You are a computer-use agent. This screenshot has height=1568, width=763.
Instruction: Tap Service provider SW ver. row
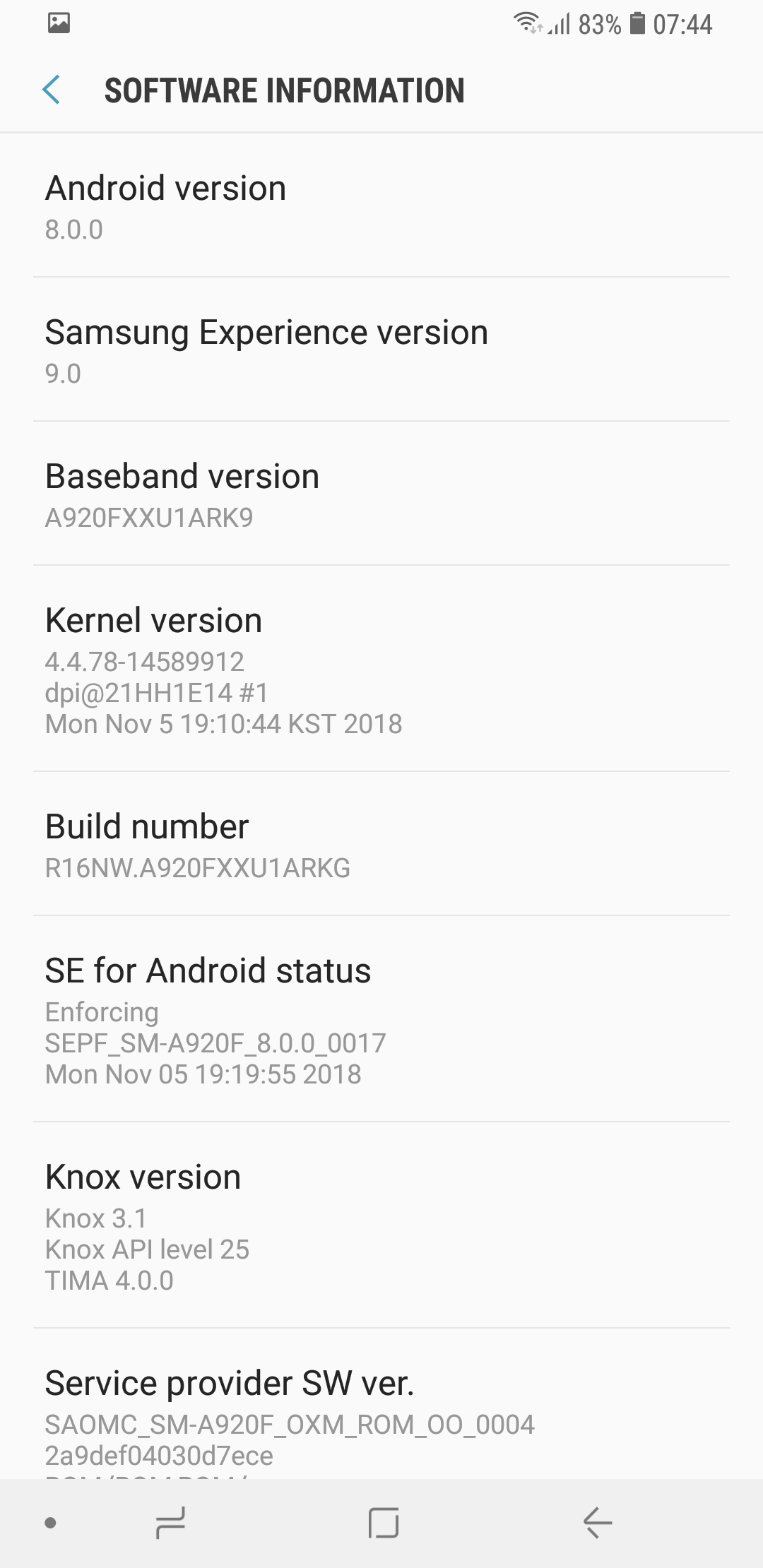(381, 1404)
